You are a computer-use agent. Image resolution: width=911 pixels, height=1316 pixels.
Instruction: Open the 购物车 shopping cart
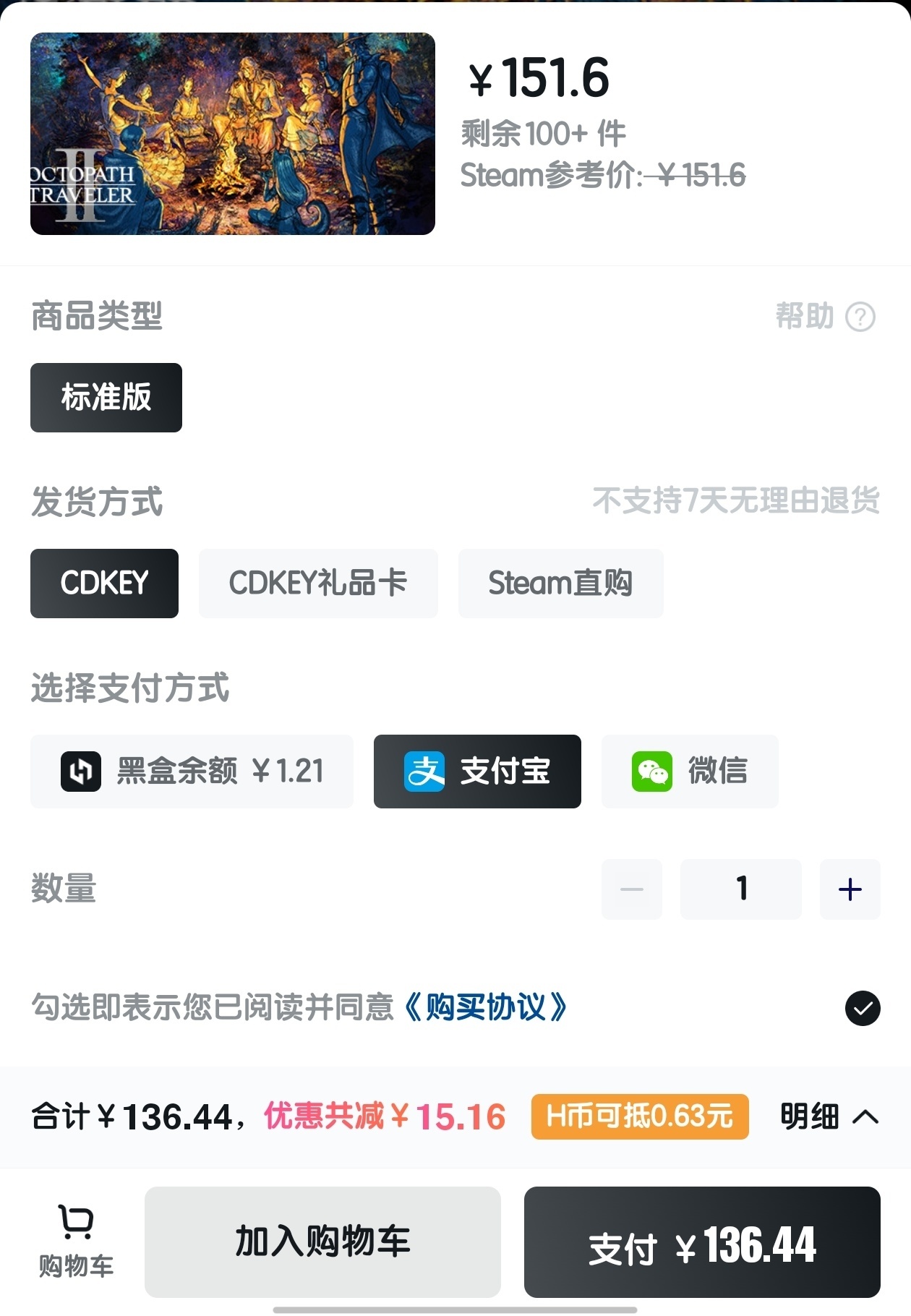coord(76,1241)
